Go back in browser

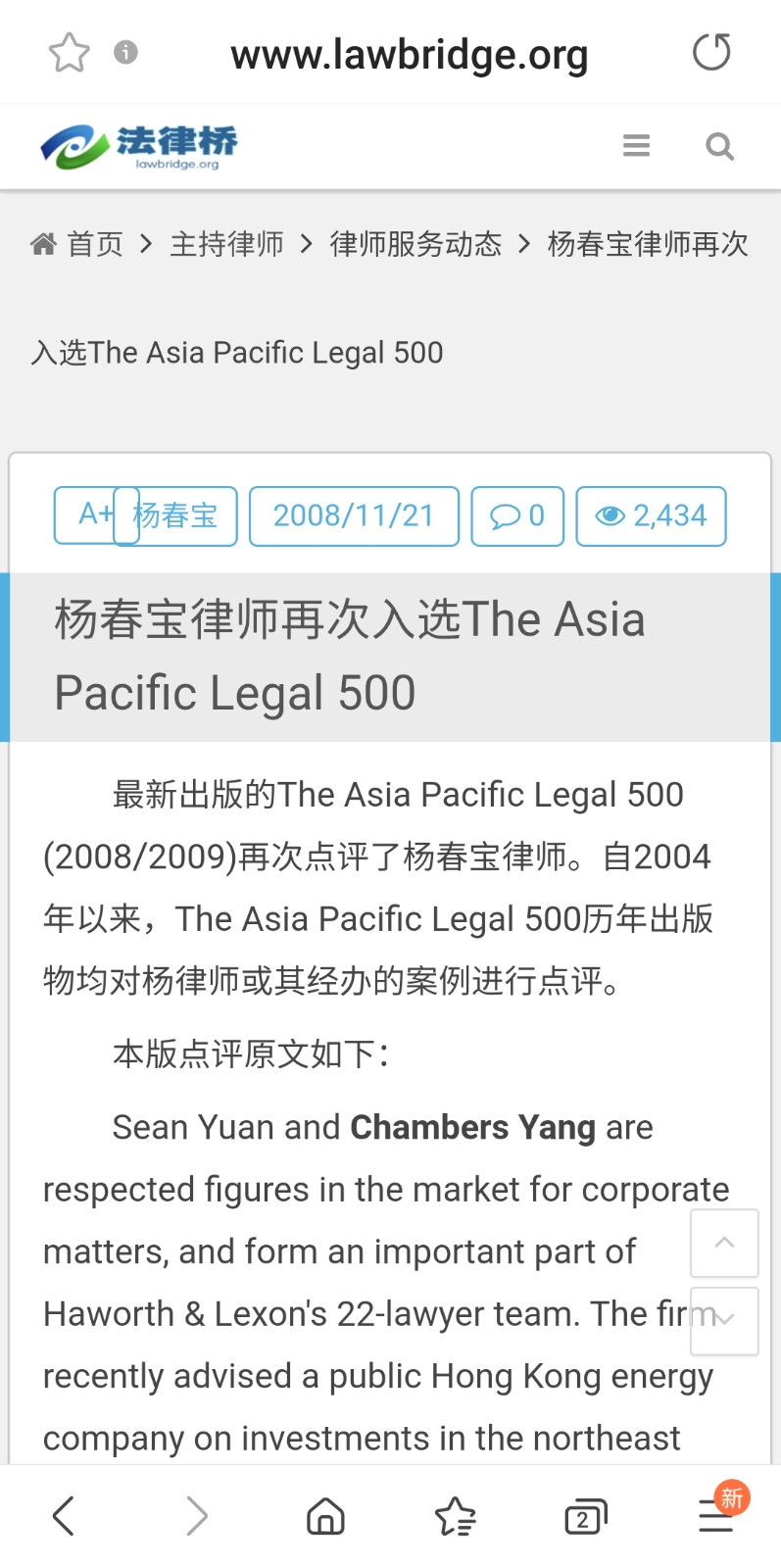[64, 1516]
